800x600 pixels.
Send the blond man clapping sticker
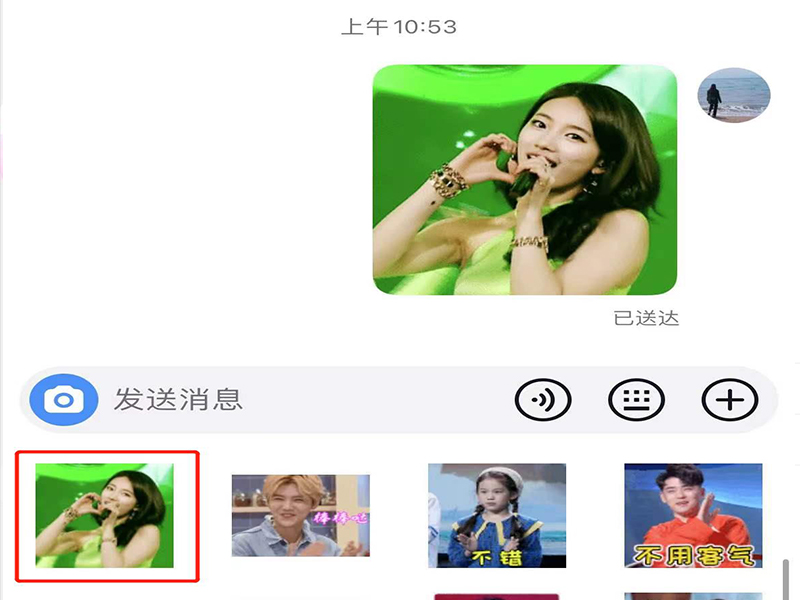click(x=300, y=515)
